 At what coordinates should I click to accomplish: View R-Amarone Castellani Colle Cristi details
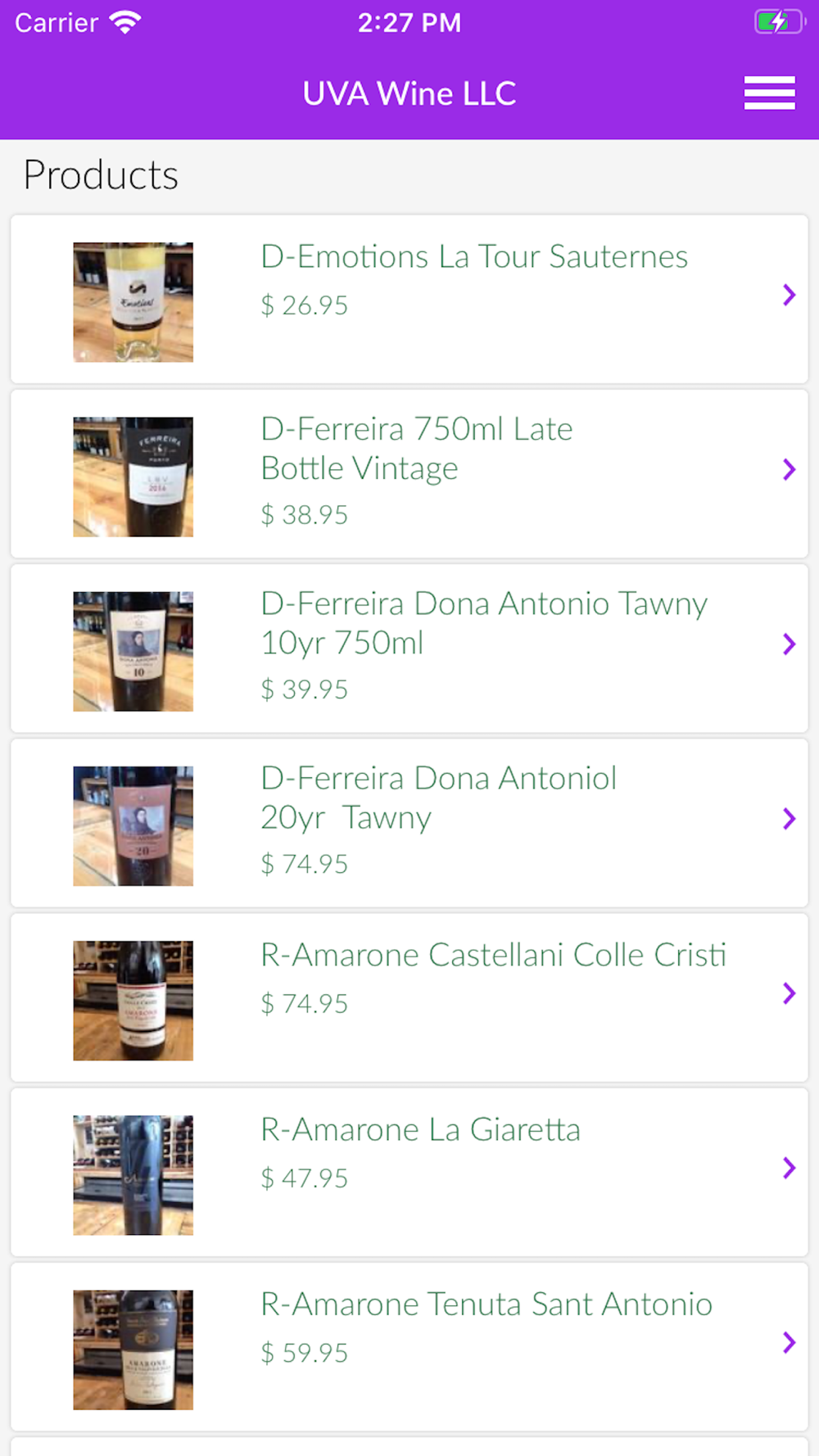coord(409,997)
